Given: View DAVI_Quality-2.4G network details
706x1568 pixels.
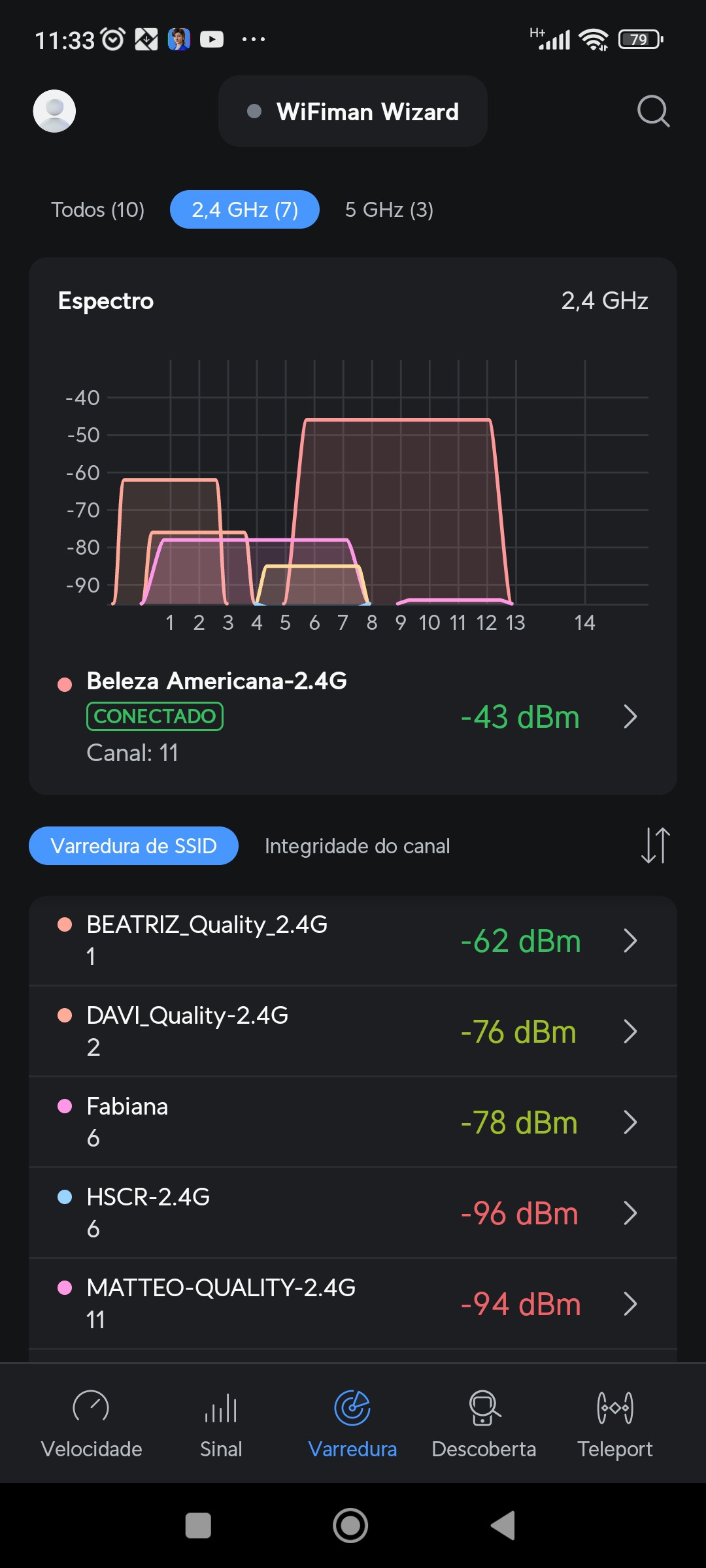Looking at the screenshot, I should [353, 1032].
